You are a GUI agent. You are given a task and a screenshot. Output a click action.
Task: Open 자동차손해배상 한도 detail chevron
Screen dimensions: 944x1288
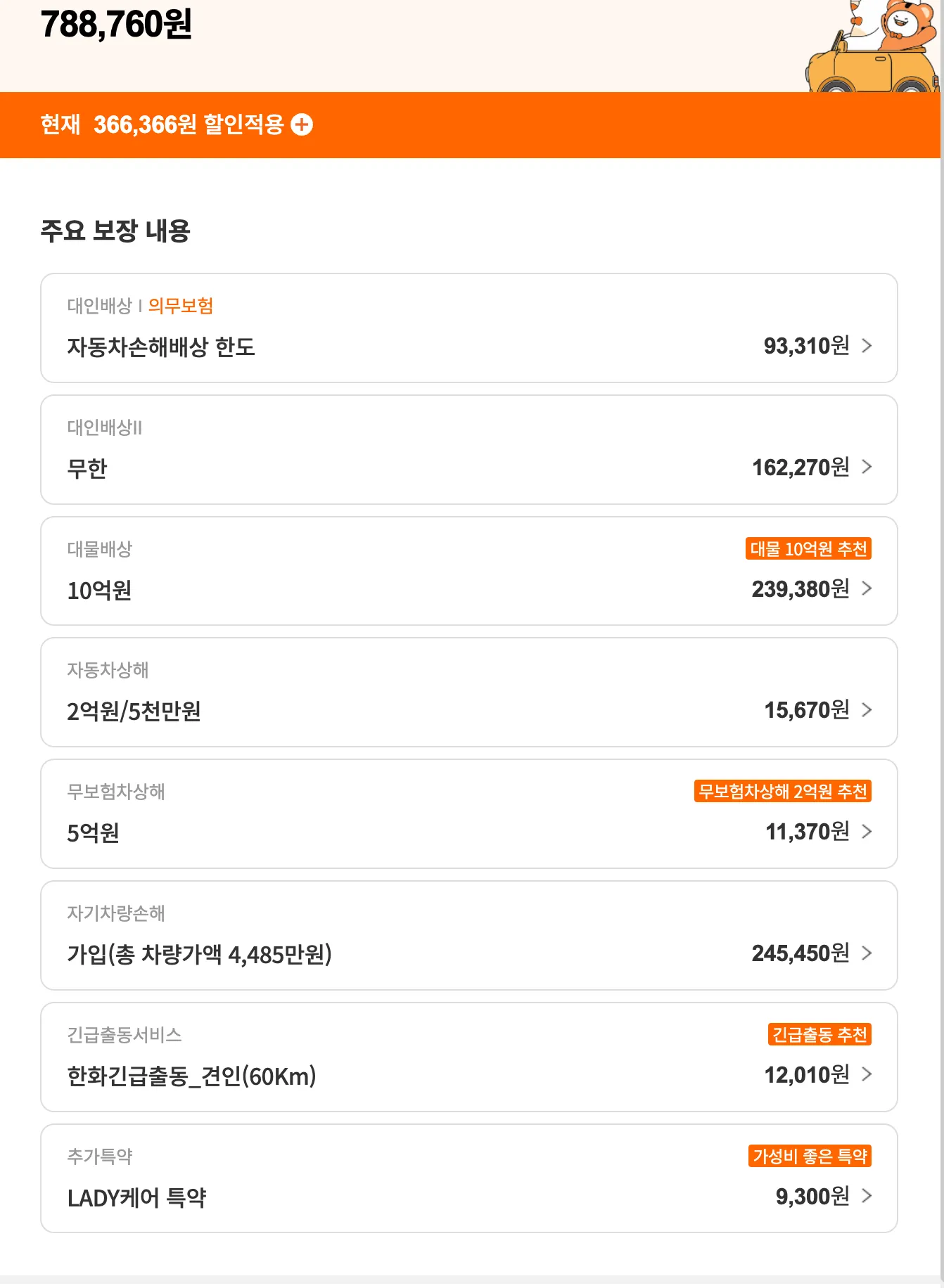point(867,346)
